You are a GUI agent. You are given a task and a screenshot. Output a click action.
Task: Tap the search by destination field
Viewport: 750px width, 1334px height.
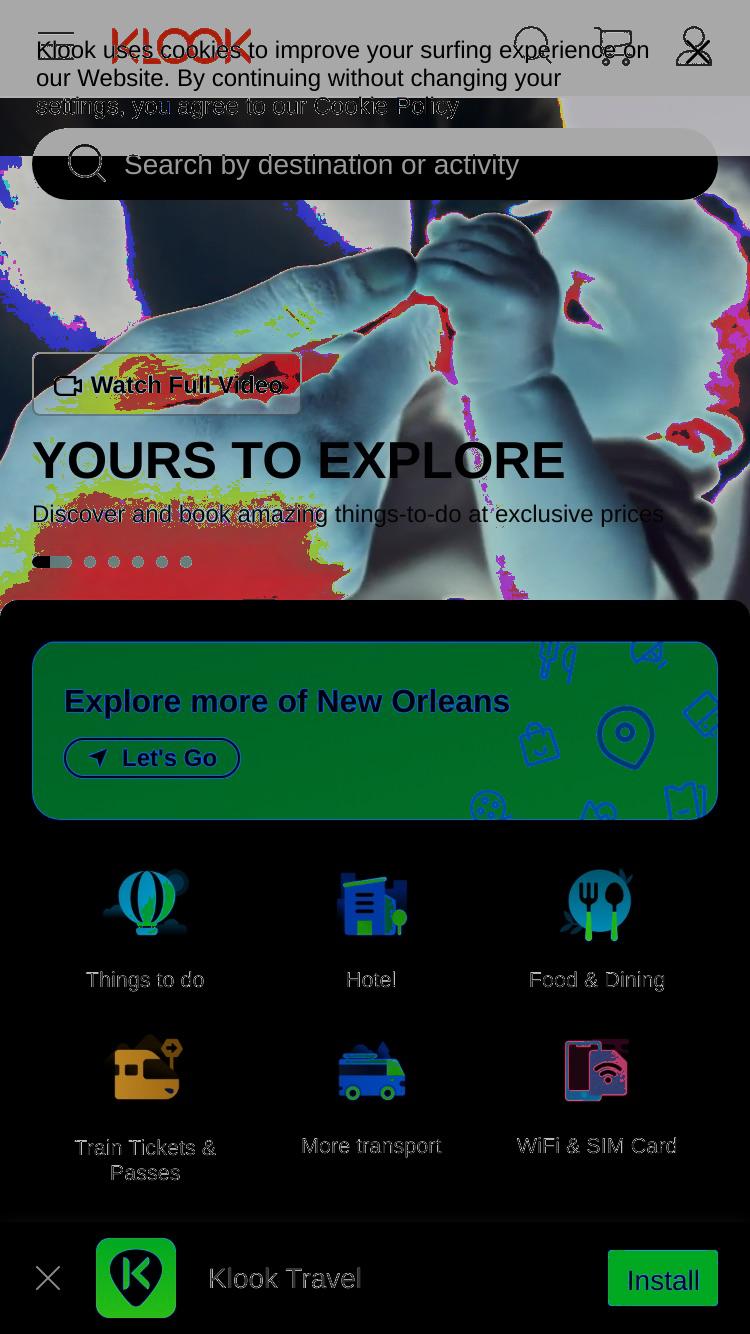tap(375, 164)
